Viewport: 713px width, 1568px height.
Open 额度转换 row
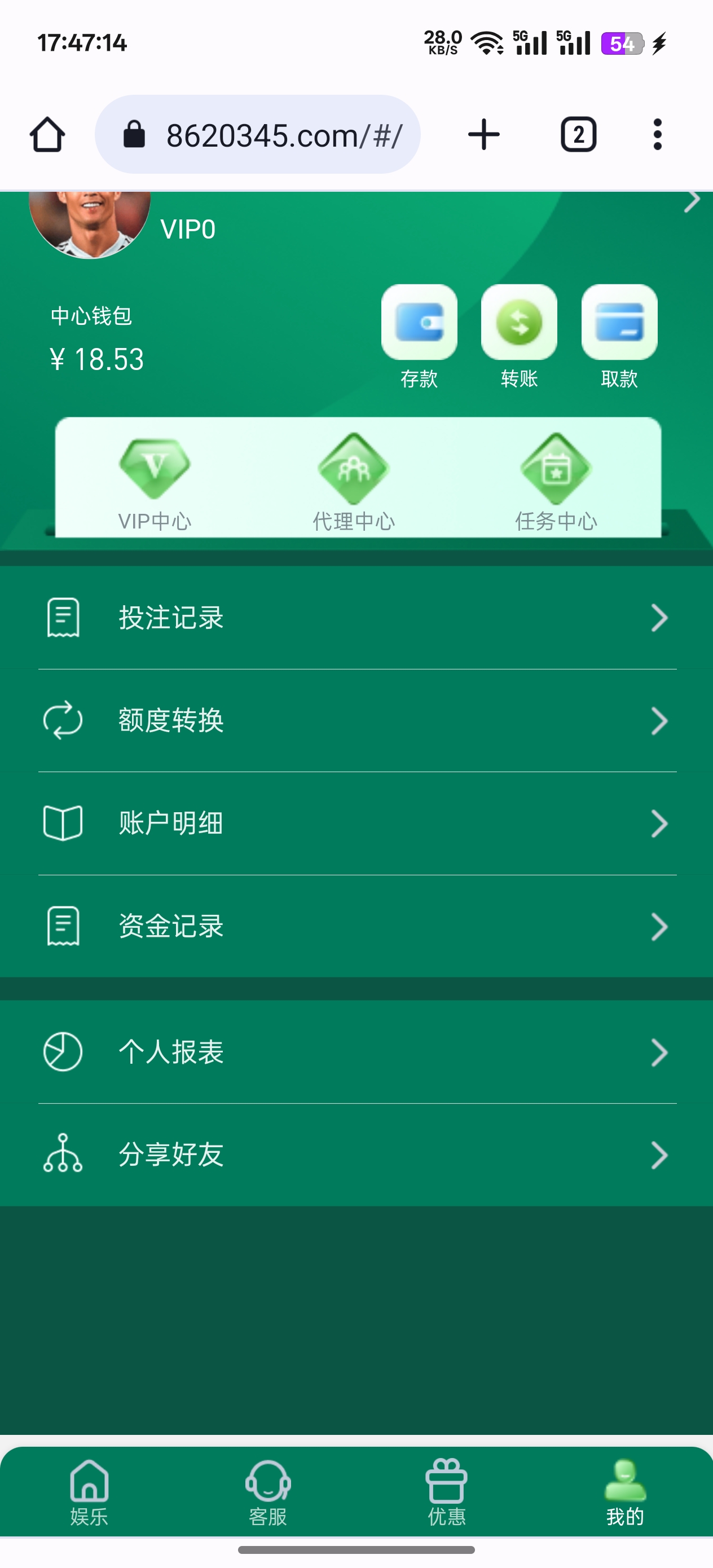point(357,721)
